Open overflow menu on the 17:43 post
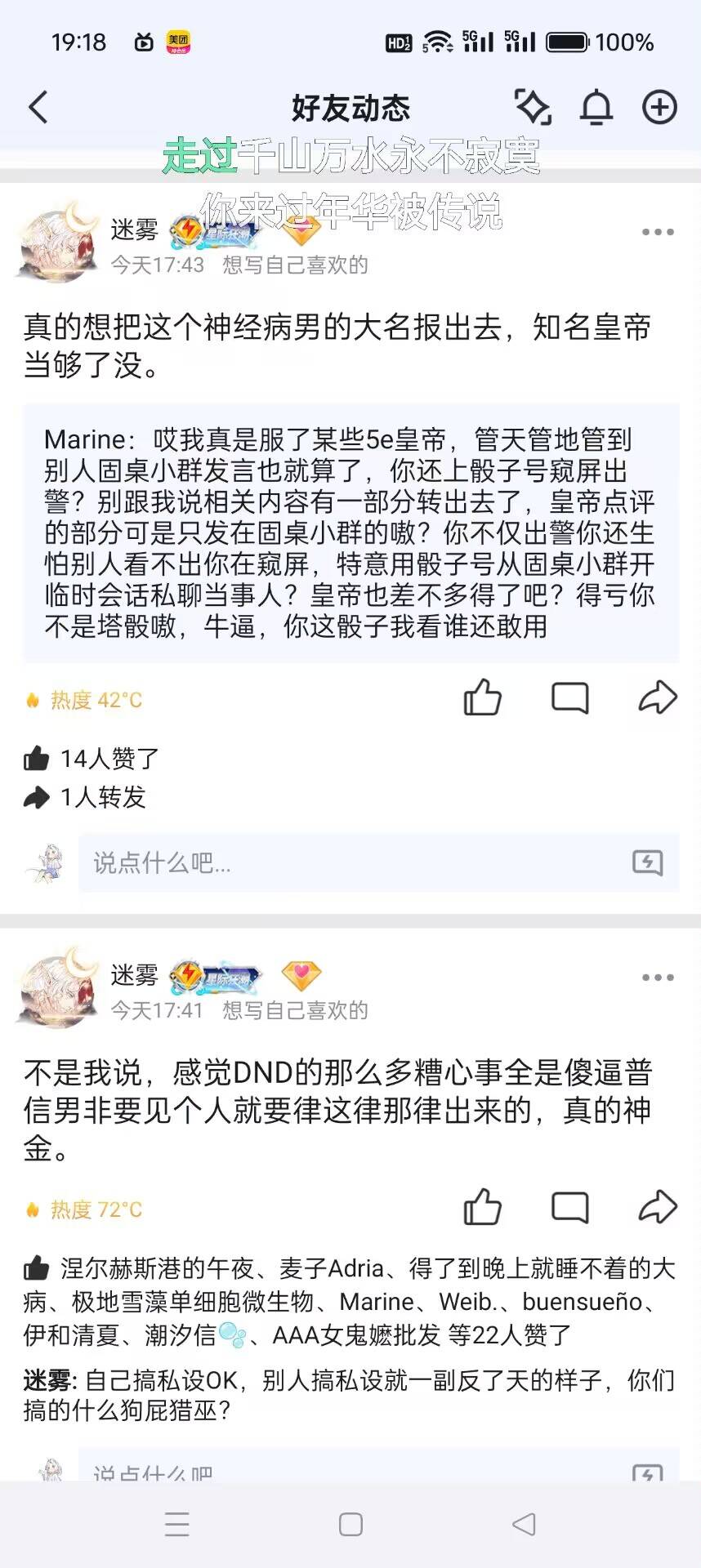This screenshot has width=701, height=1568. tap(658, 232)
